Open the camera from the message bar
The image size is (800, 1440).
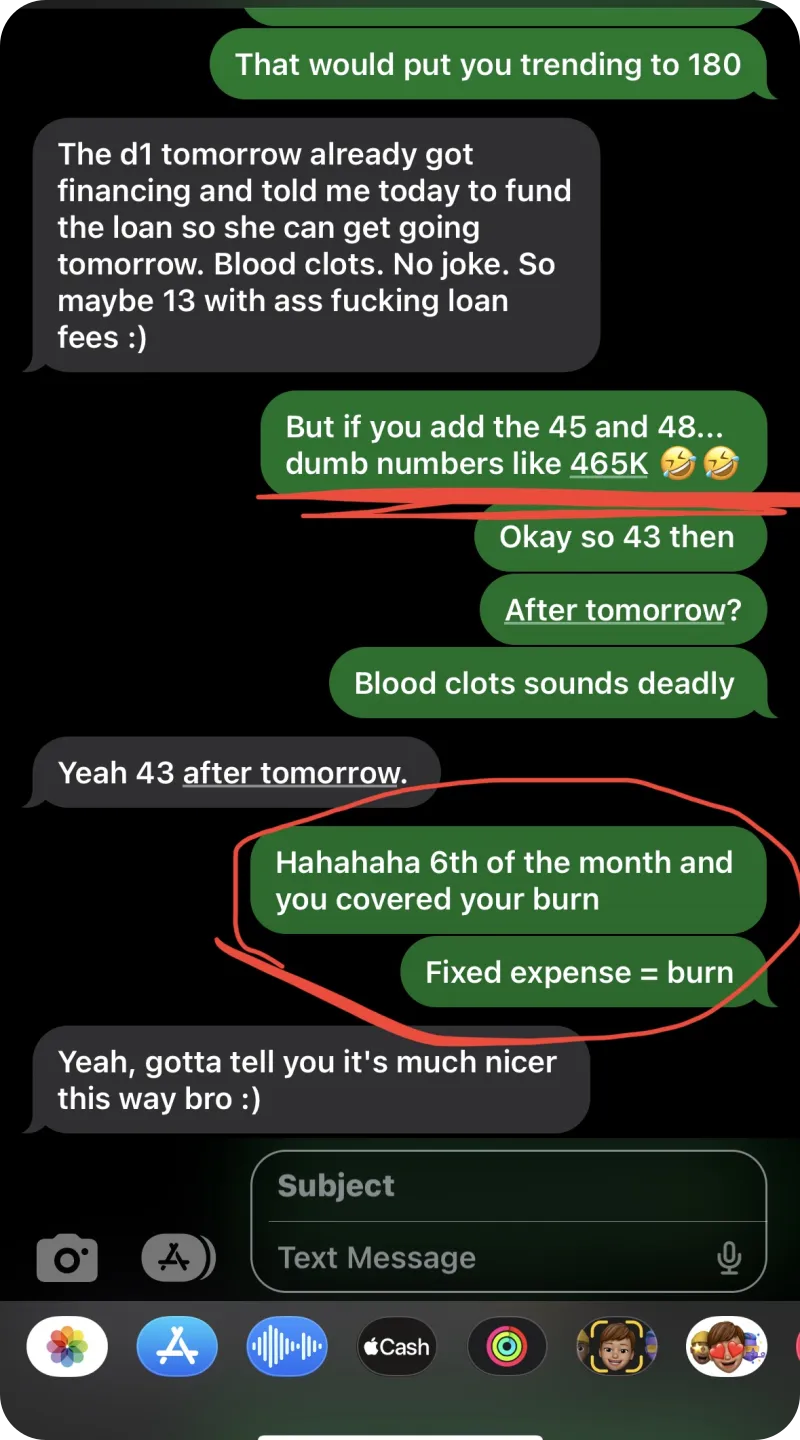click(67, 1257)
